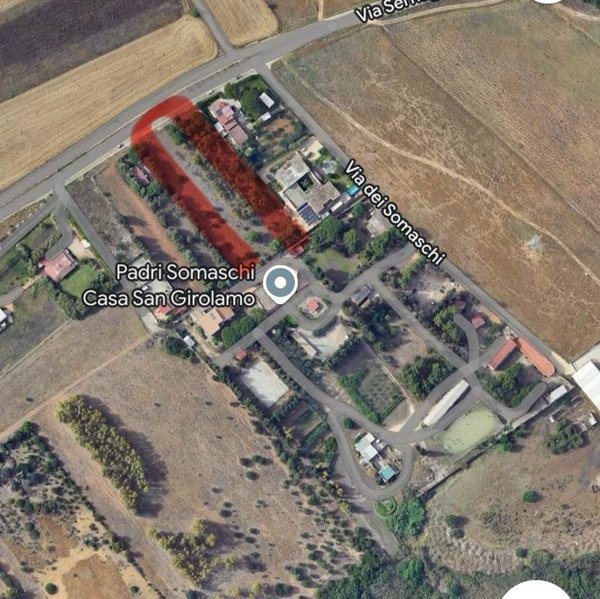Screen dimensions: 600x599
Task: Open the Padri Somaschi Casa San Girolamo marker
Action: 281,285
